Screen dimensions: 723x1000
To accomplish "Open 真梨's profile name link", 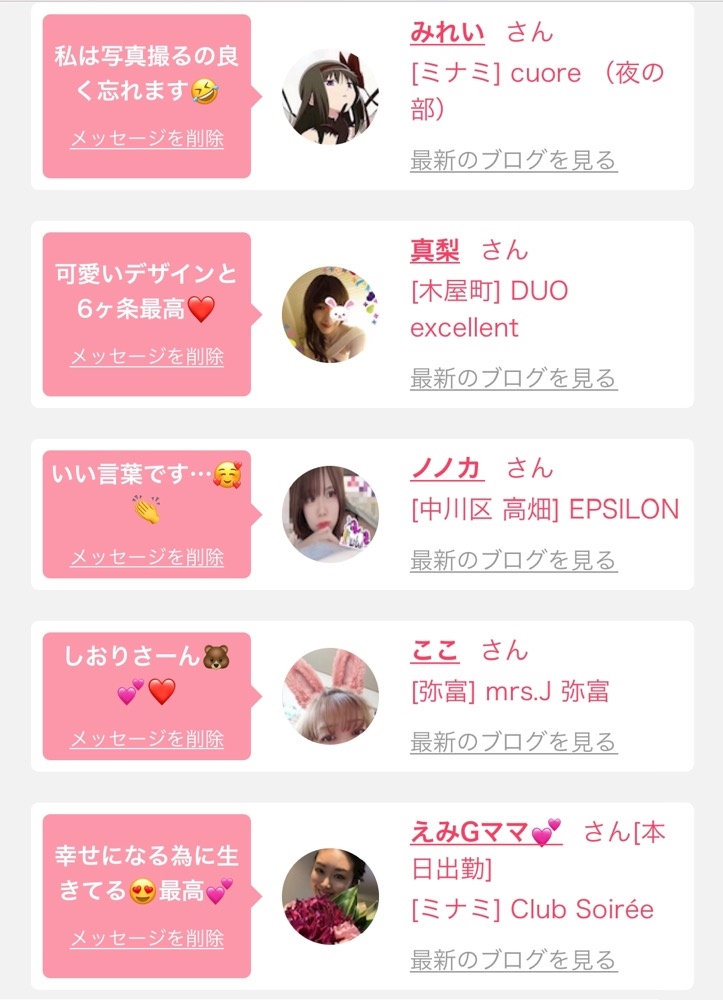I will [434, 250].
